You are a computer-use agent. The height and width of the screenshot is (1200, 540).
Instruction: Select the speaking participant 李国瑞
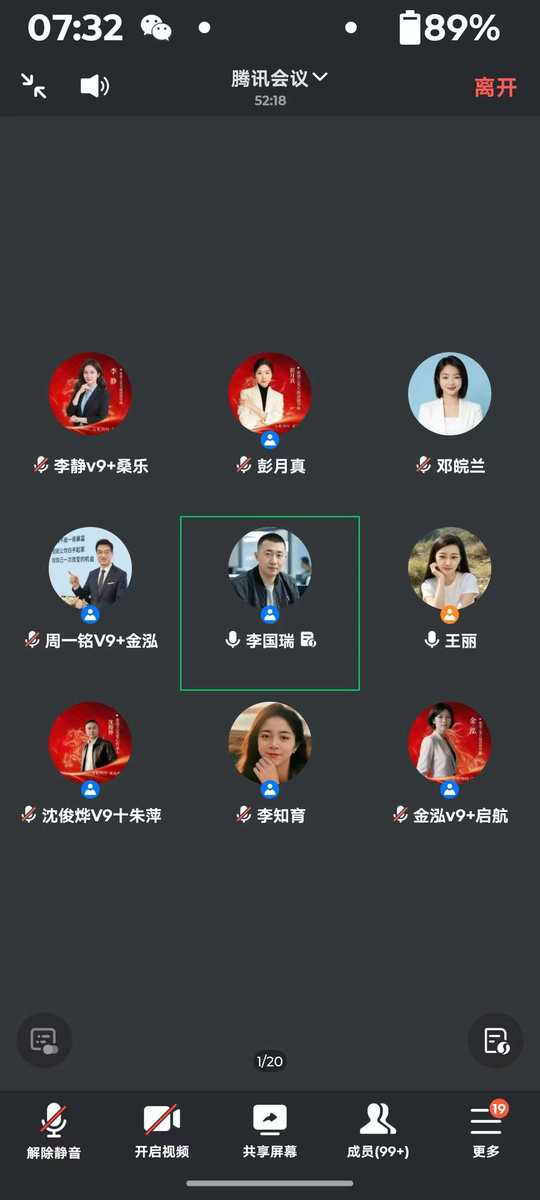pyautogui.click(x=270, y=603)
